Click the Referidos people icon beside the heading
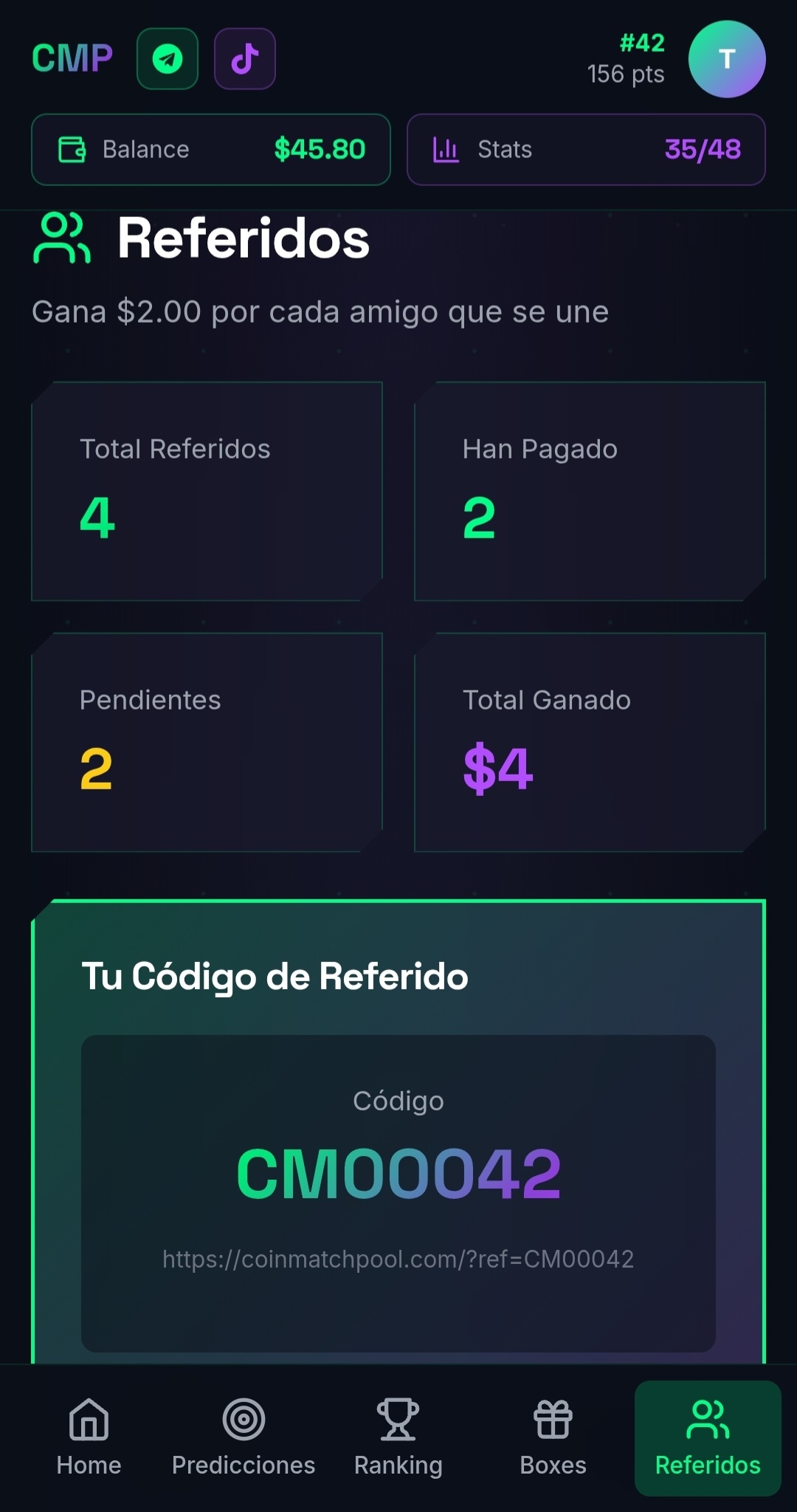 61,238
